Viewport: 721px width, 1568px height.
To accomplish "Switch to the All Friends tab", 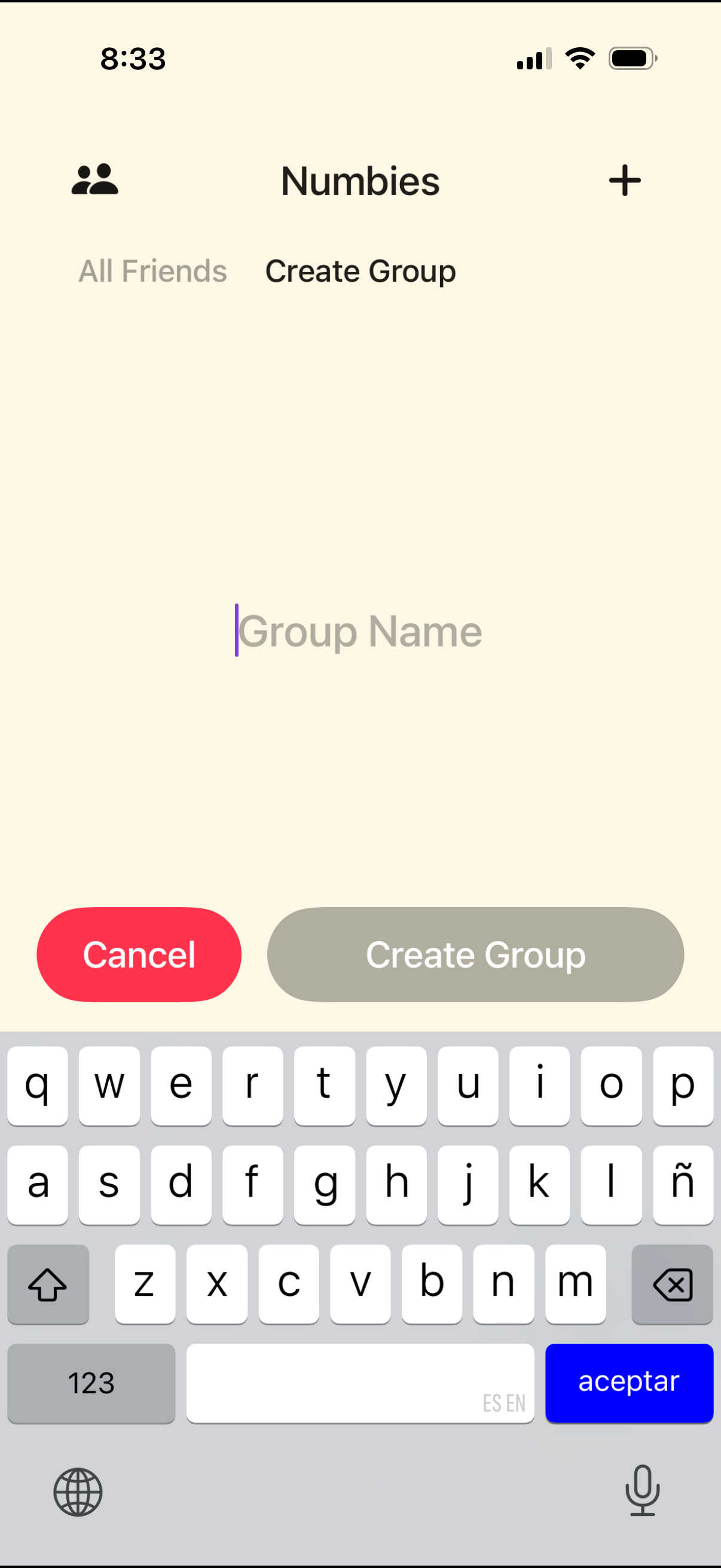I will pos(152,271).
